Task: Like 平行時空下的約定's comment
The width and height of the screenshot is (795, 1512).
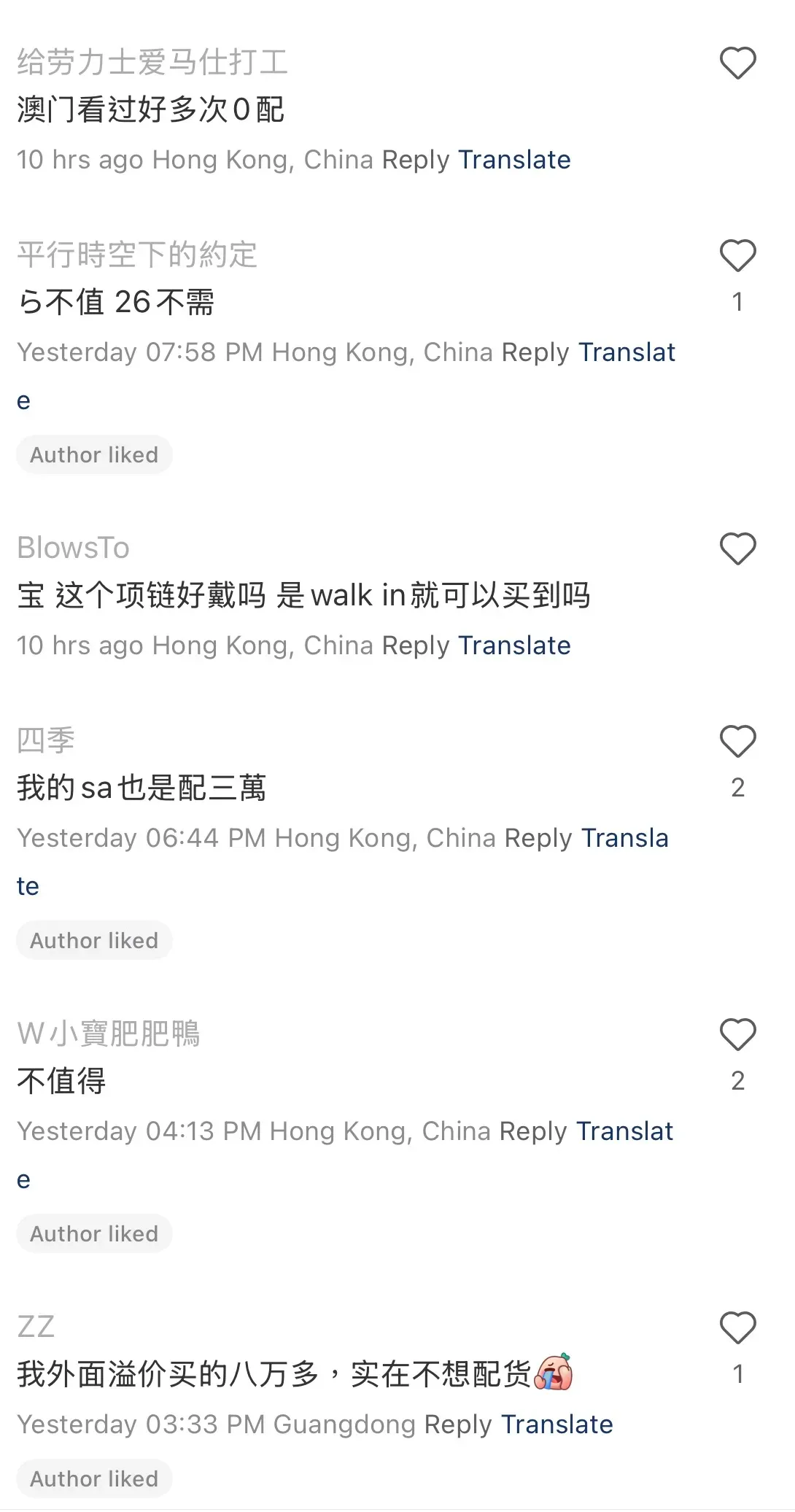Action: click(x=737, y=256)
